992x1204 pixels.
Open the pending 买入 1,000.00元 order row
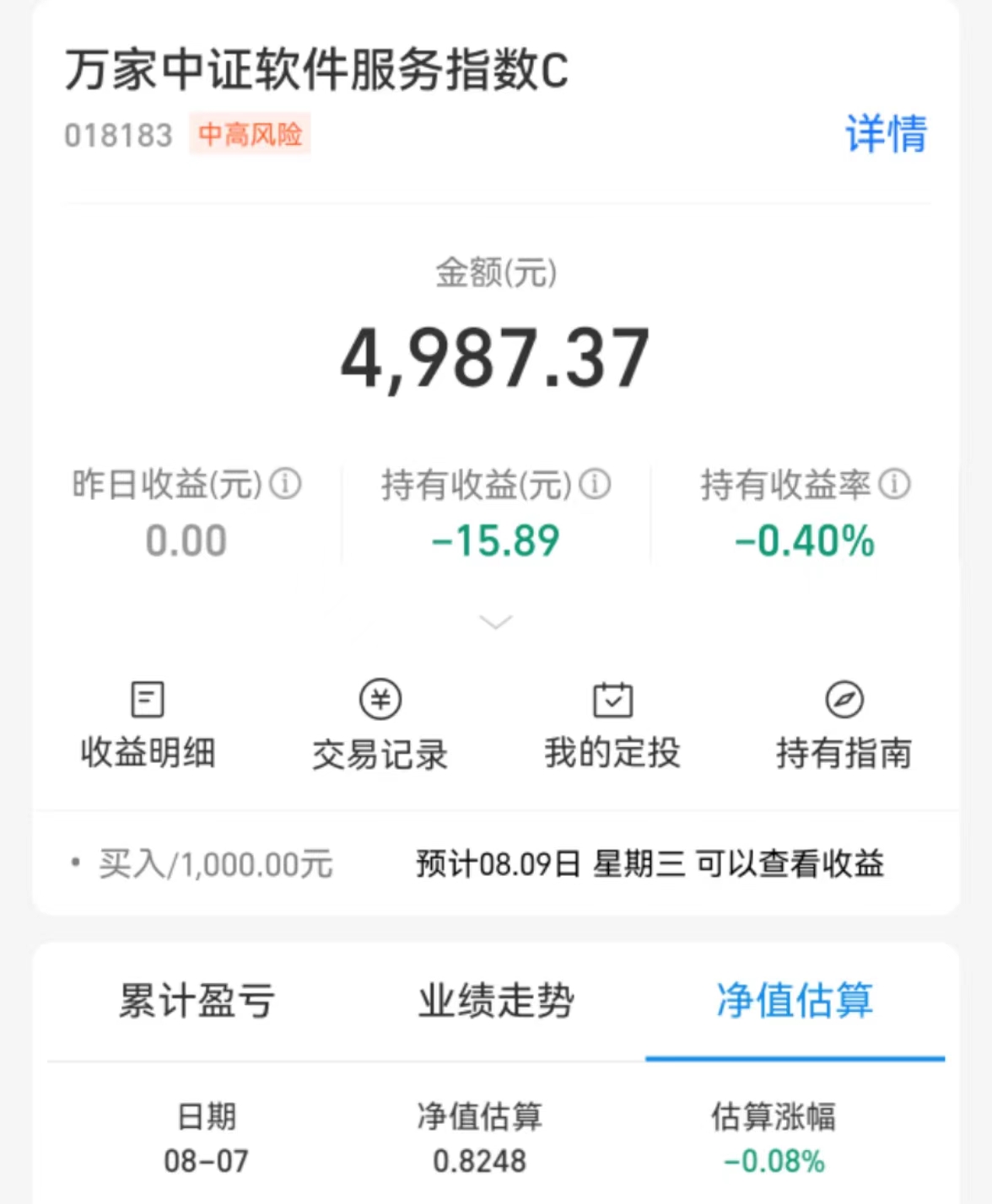click(496, 864)
